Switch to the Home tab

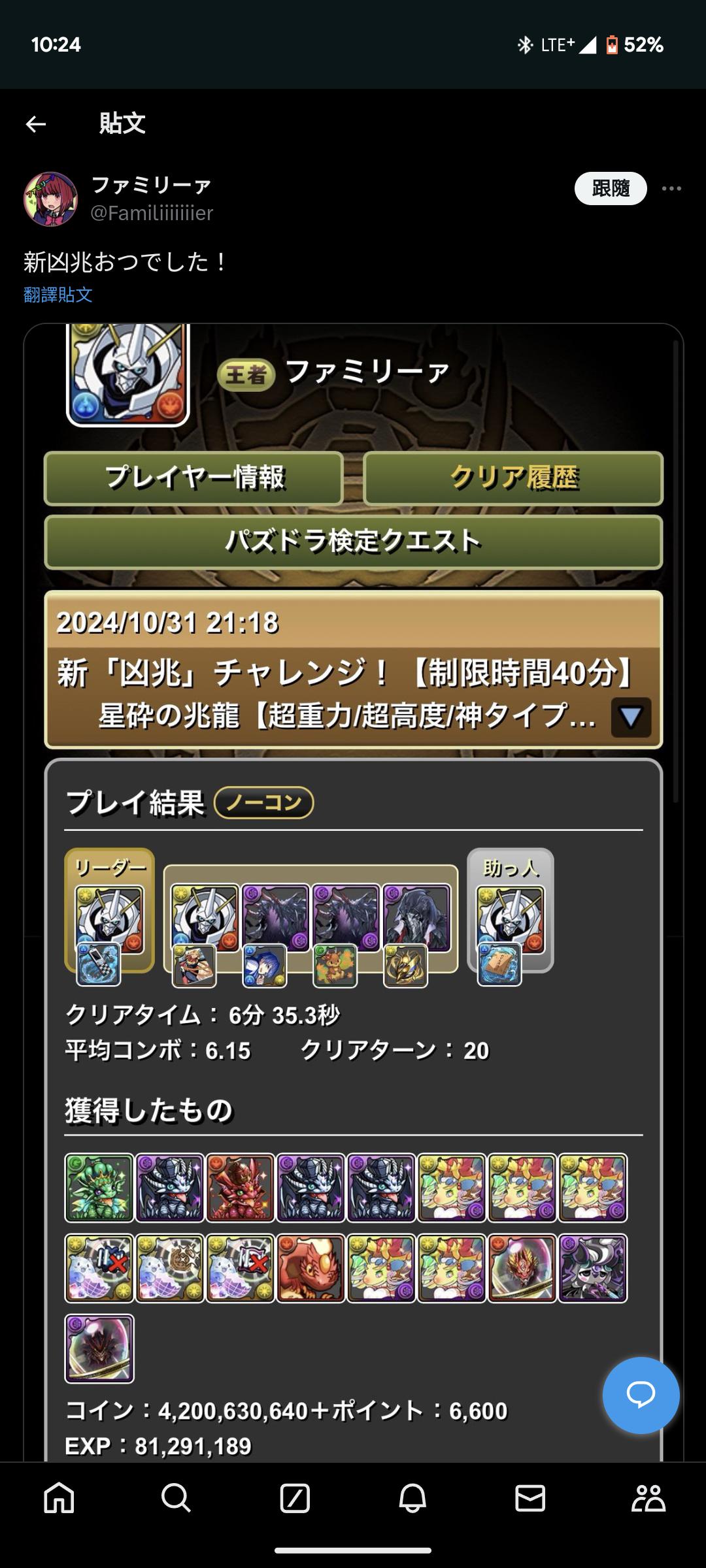59,1497
